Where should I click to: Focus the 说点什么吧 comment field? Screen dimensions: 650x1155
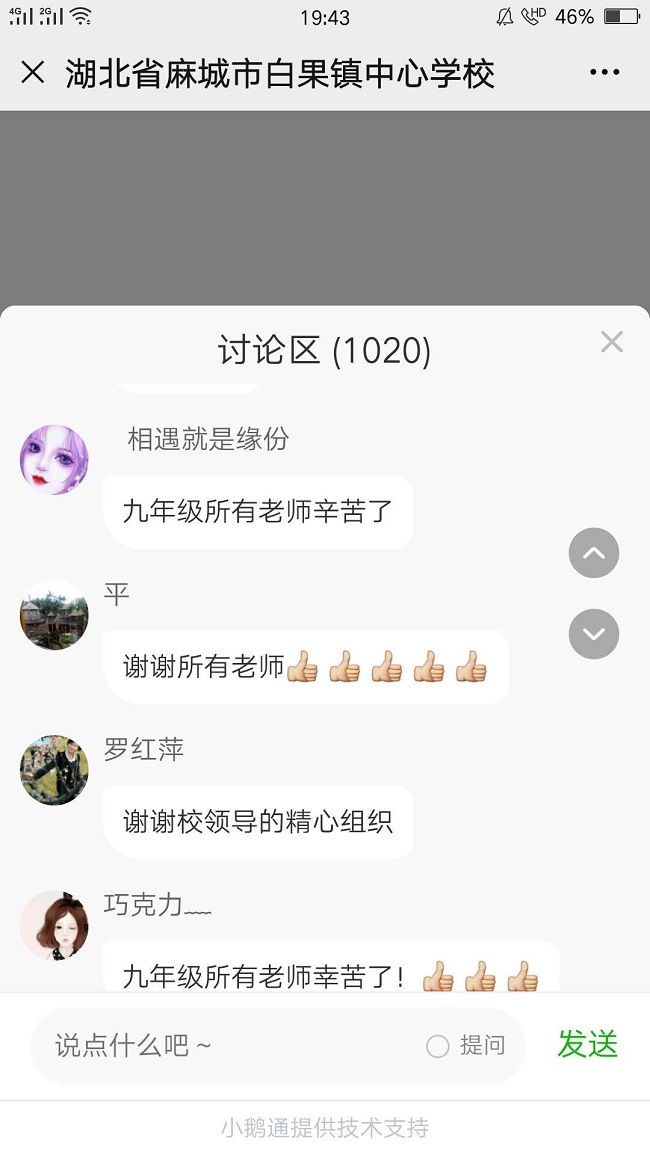230,1046
